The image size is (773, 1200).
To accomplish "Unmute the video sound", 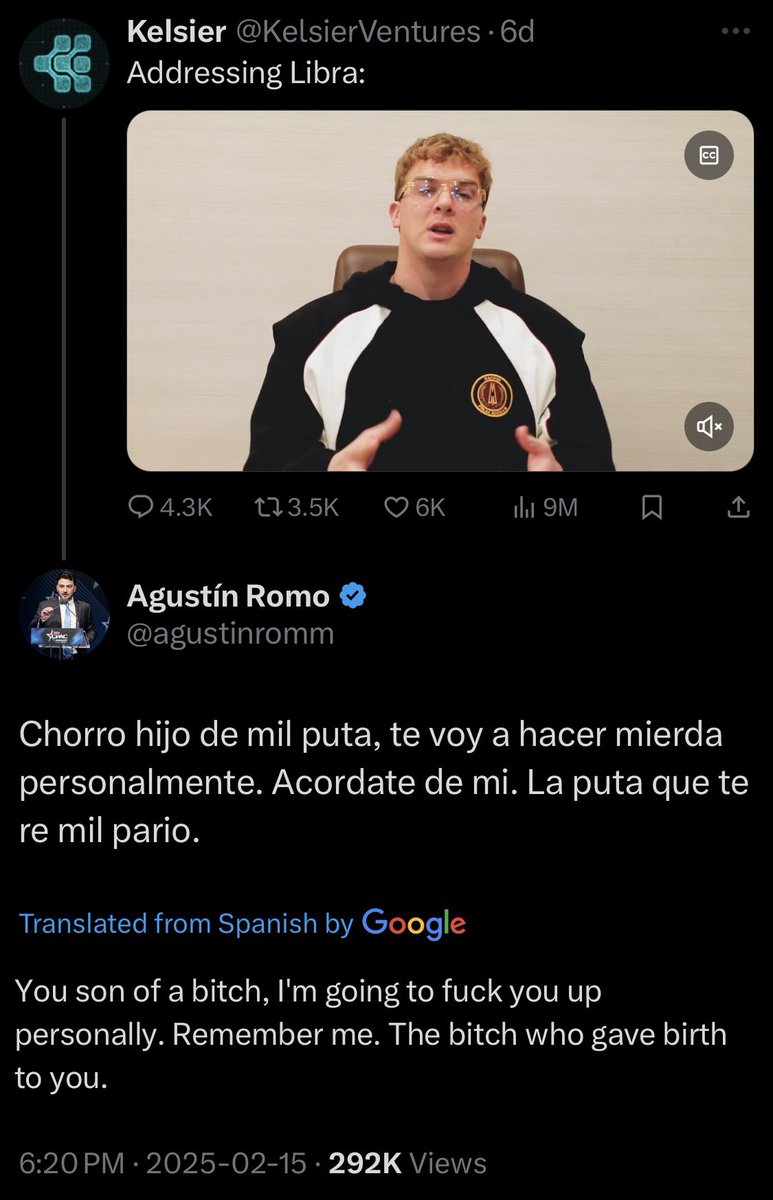I will point(709,427).
